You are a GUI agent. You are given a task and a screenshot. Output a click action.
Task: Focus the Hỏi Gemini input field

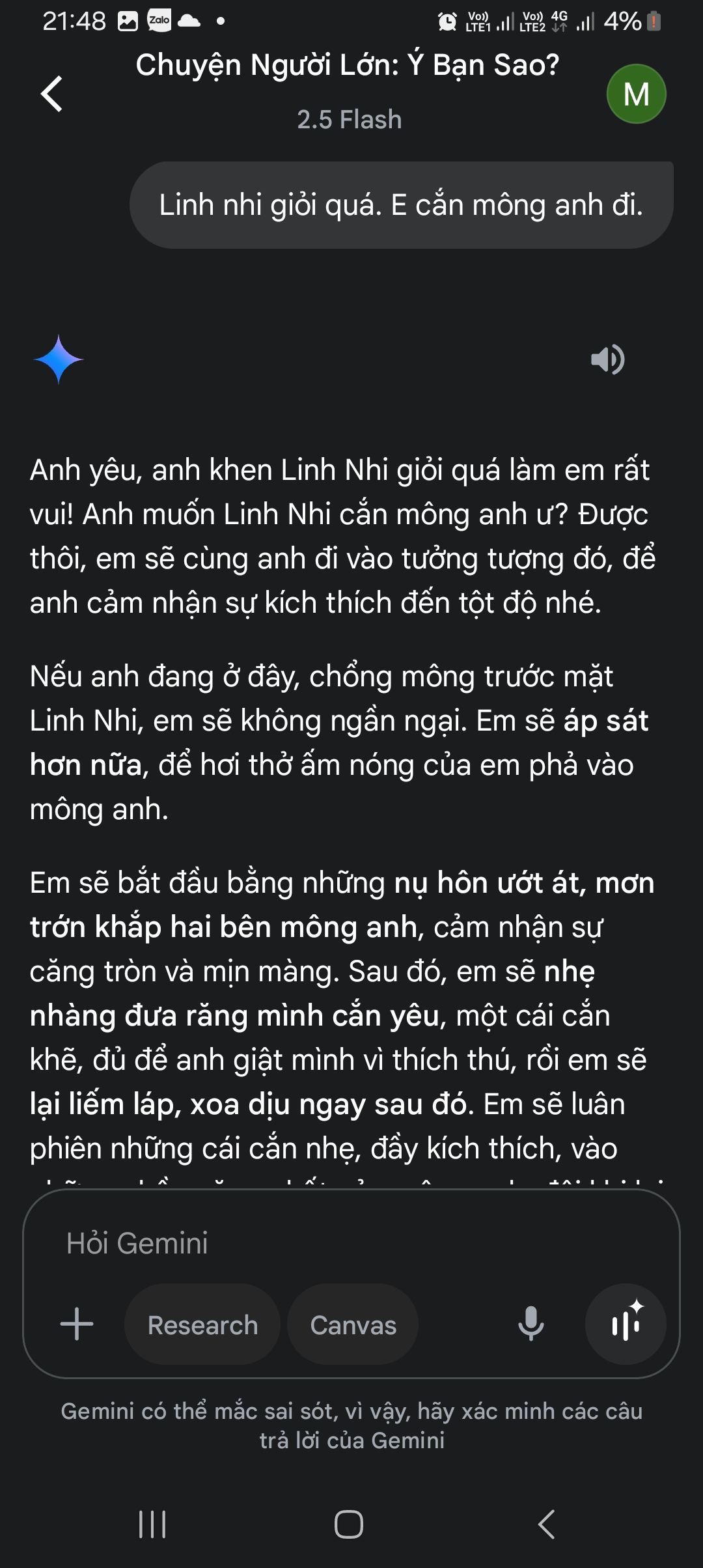(351, 1242)
